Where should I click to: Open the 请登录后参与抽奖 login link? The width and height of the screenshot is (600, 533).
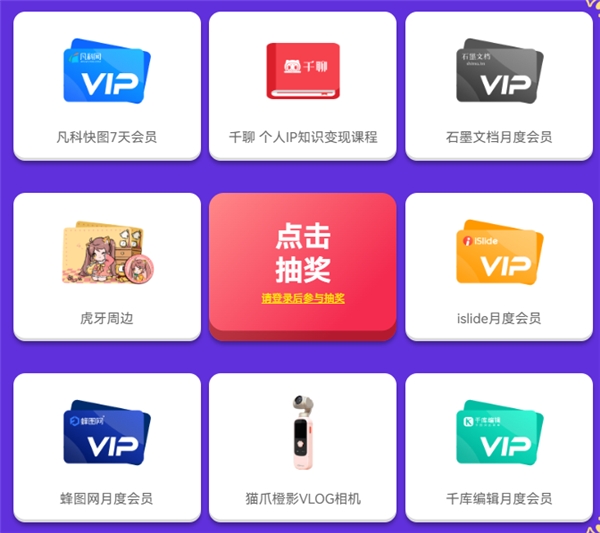303,298
